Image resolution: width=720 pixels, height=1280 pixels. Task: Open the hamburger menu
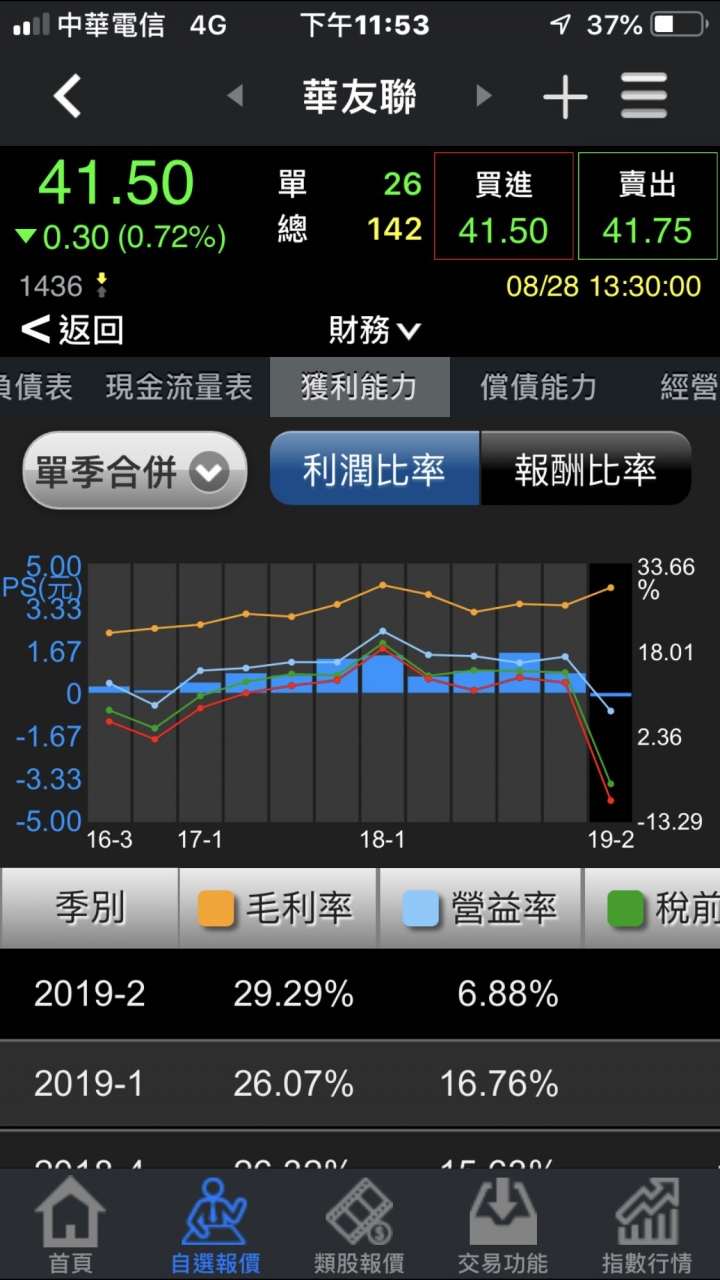tap(644, 97)
